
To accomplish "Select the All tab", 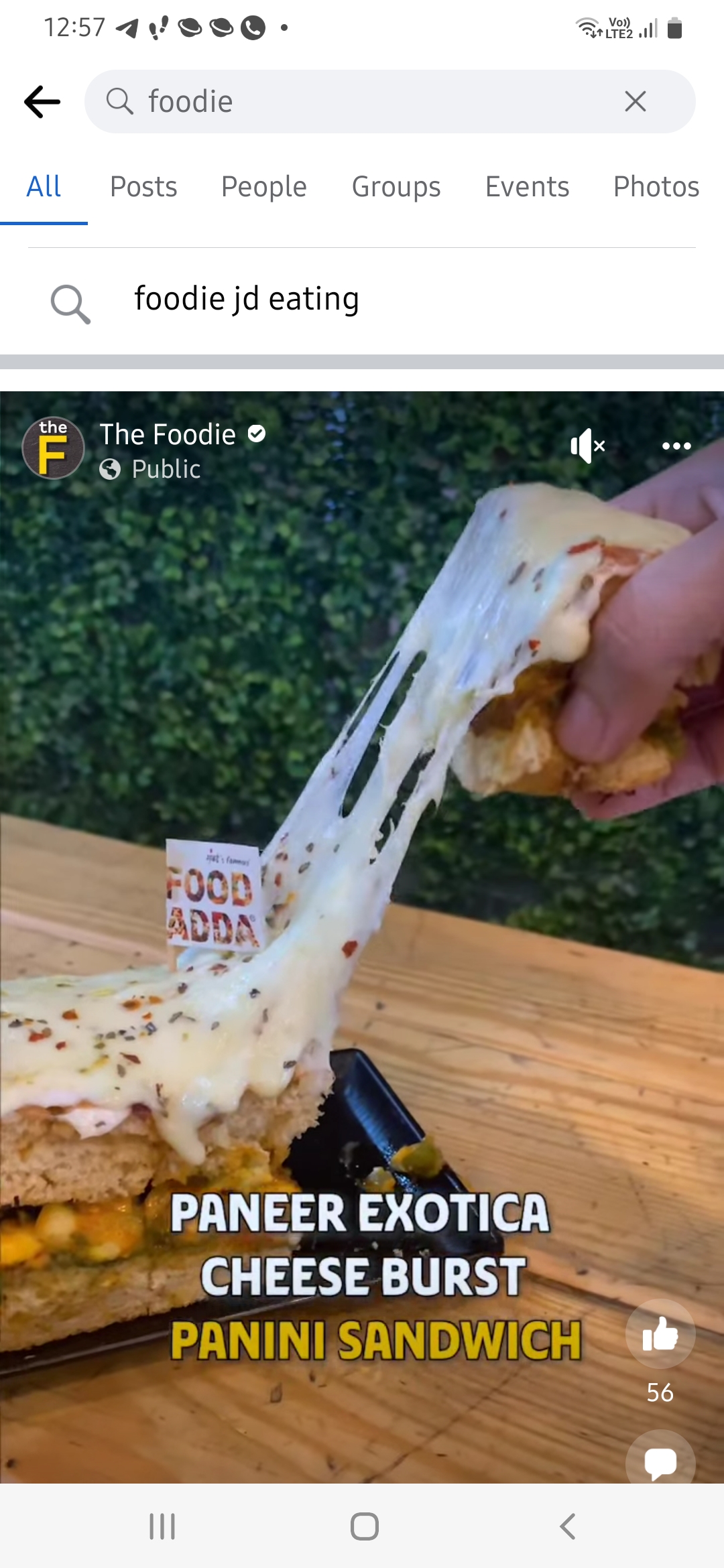I will [44, 187].
